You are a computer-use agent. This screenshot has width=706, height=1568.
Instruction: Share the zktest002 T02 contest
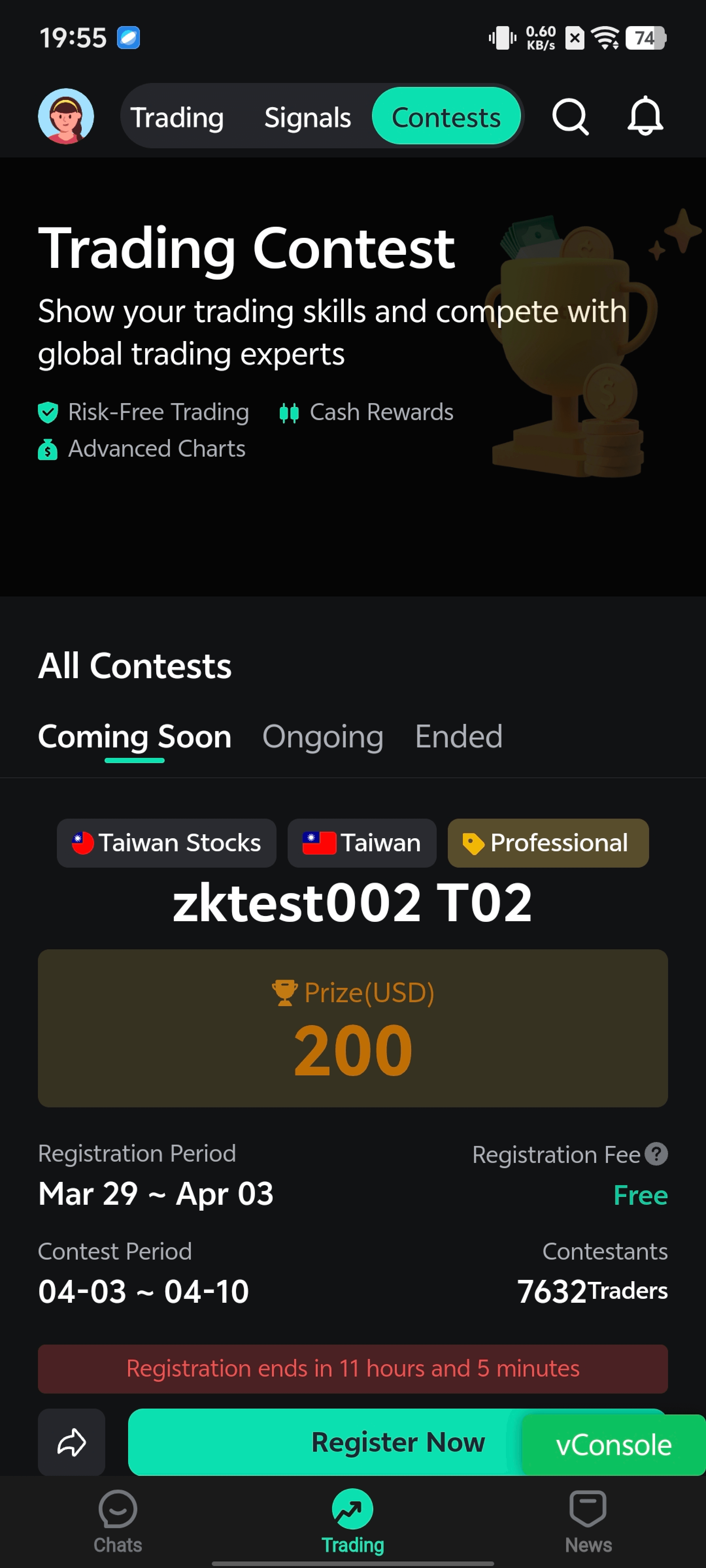(71, 1441)
